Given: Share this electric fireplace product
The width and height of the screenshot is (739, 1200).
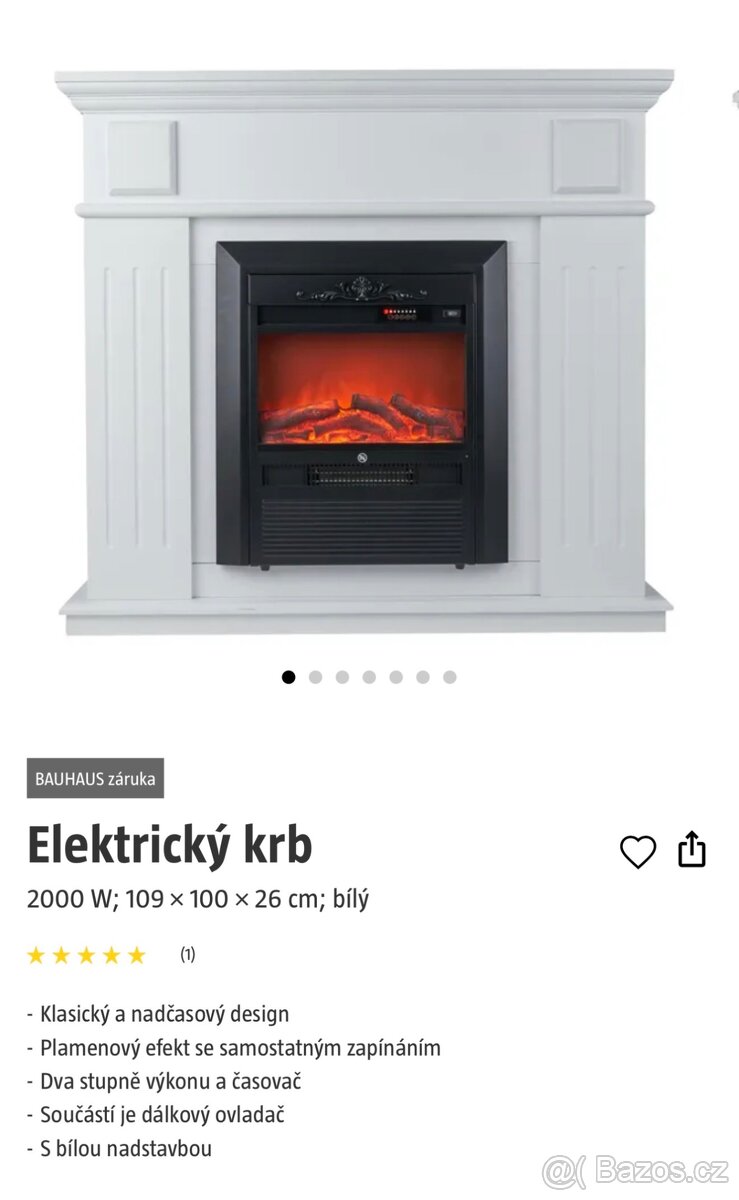Looking at the screenshot, I should pos(692,849).
